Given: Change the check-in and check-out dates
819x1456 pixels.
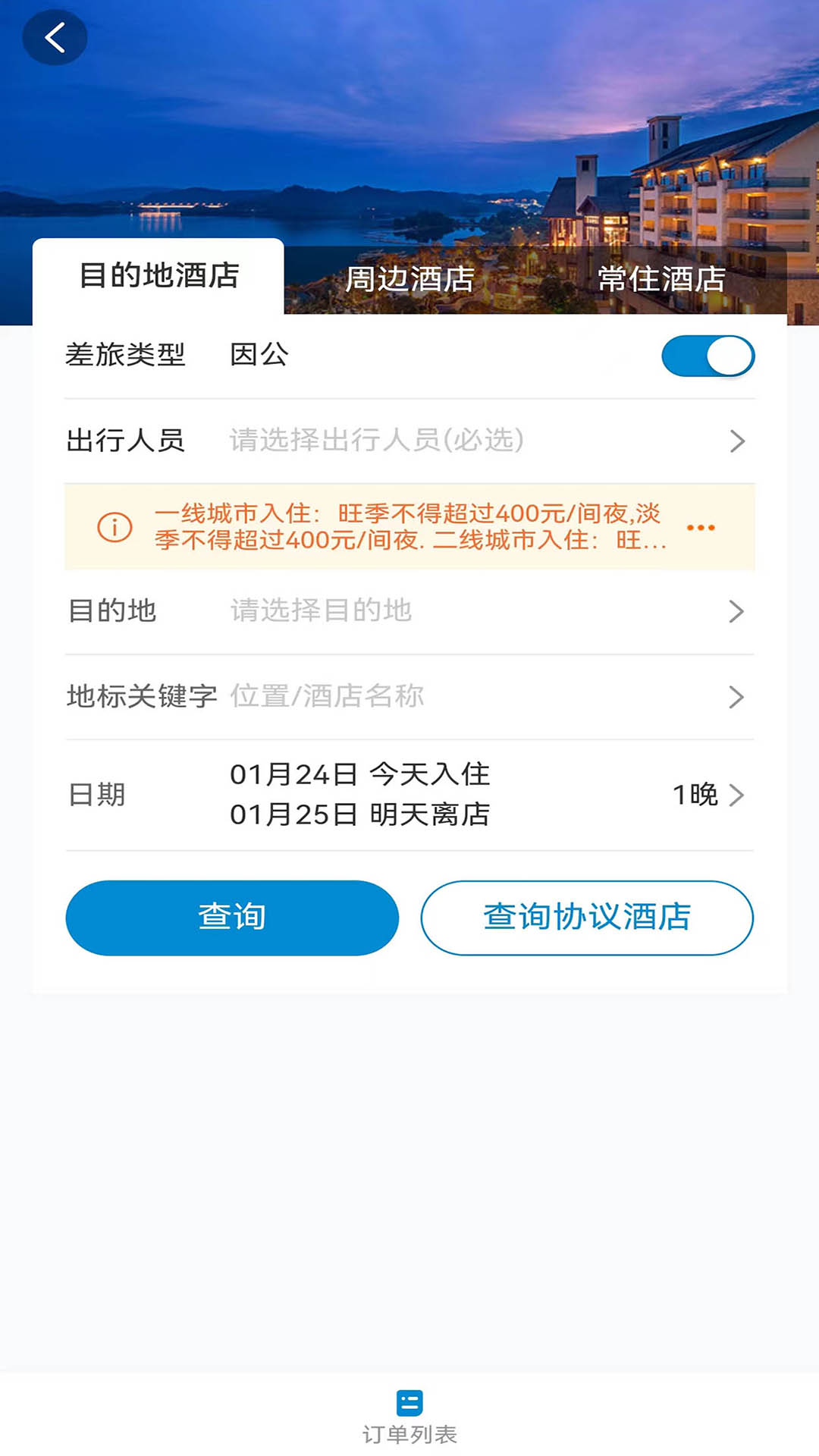Looking at the screenshot, I should (x=409, y=795).
